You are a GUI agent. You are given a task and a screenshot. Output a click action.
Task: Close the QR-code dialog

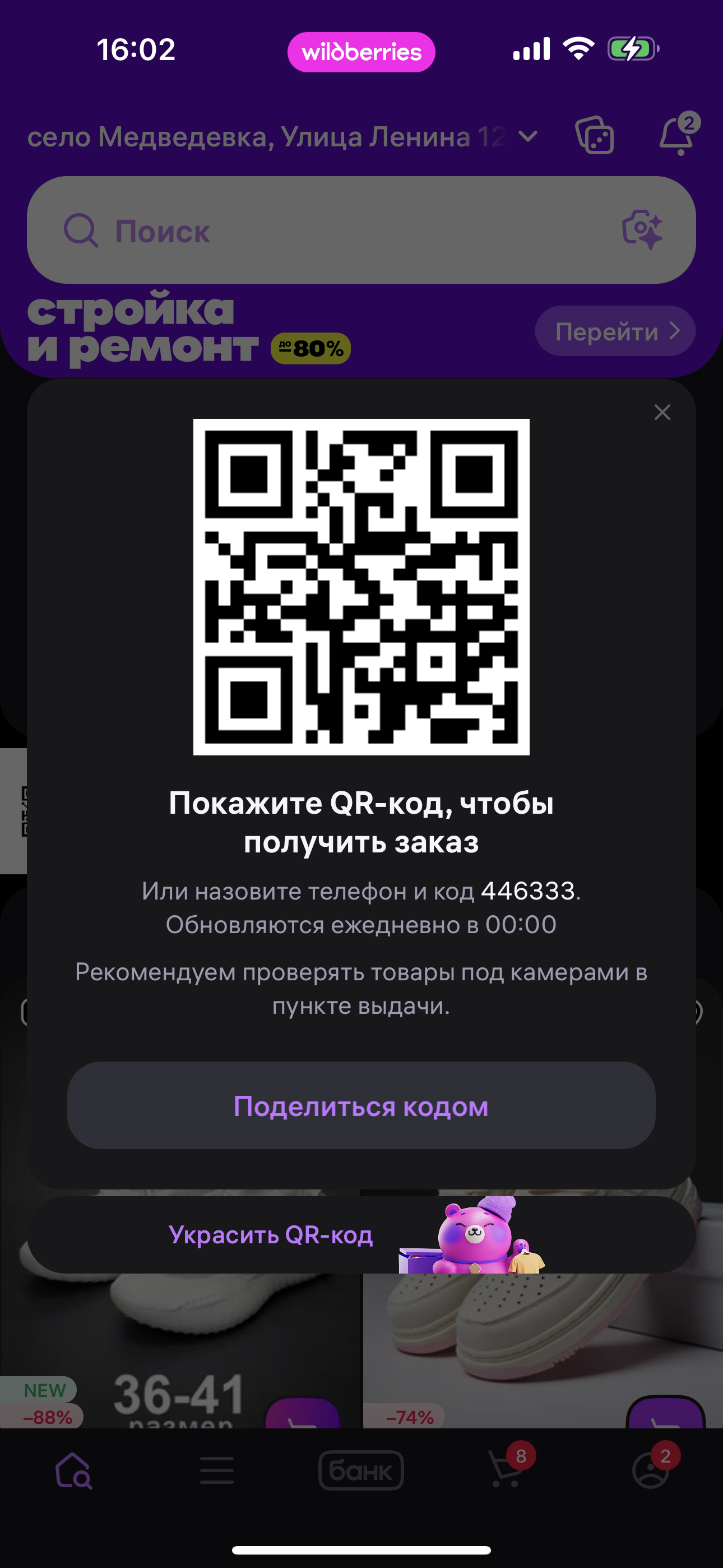point(662,412)
